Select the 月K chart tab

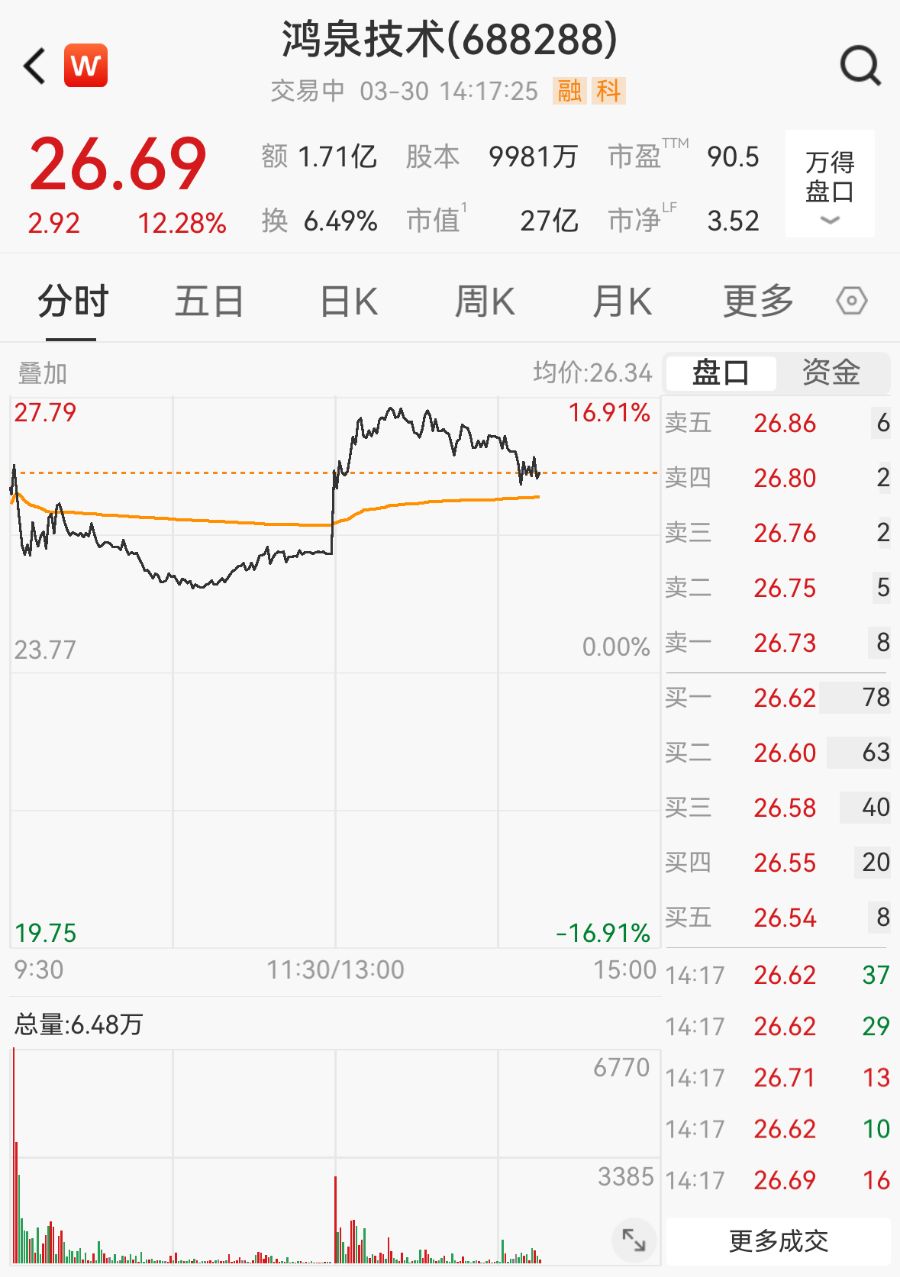pos(621,301)
